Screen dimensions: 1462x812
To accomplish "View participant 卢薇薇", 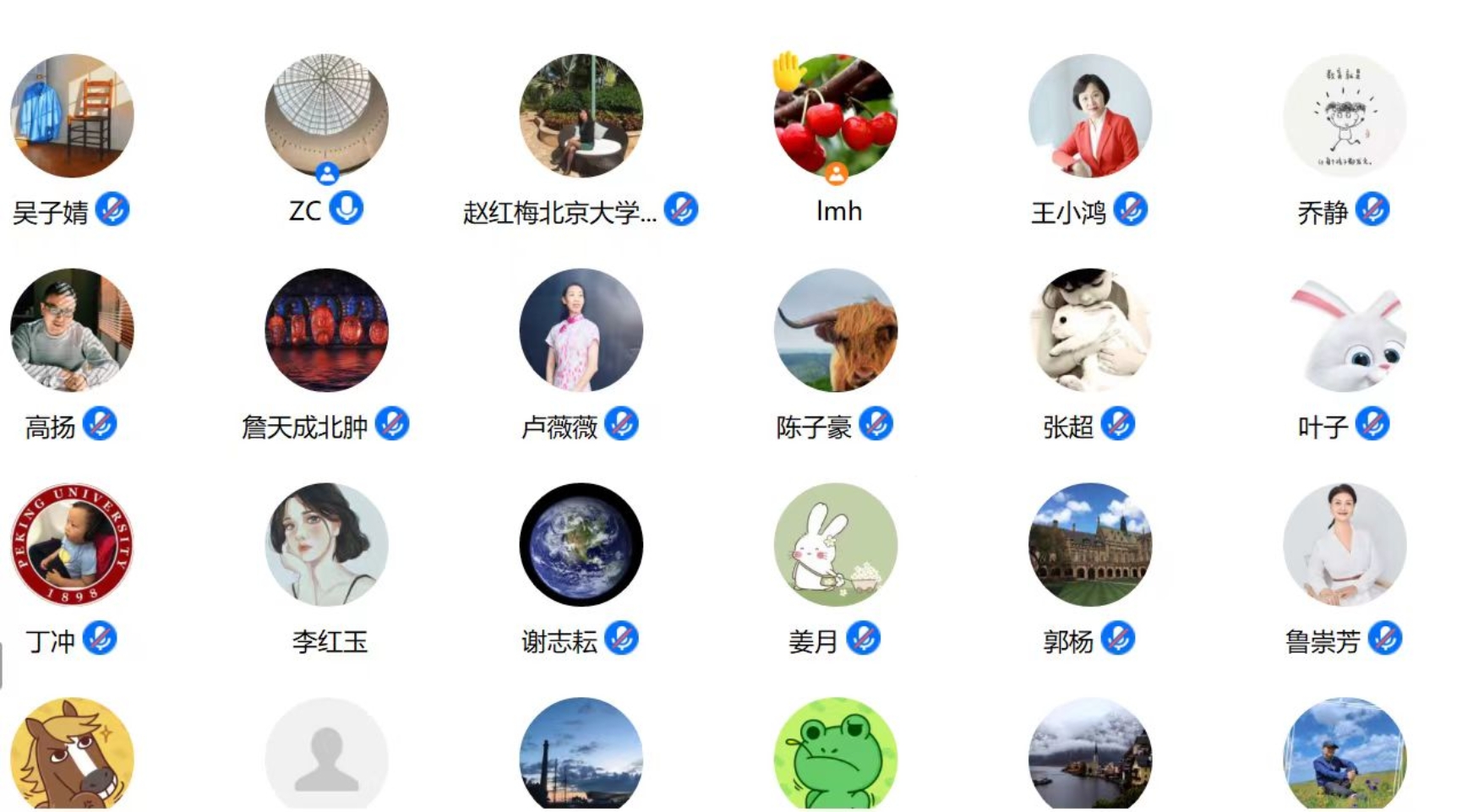I will tap(581, 330).
